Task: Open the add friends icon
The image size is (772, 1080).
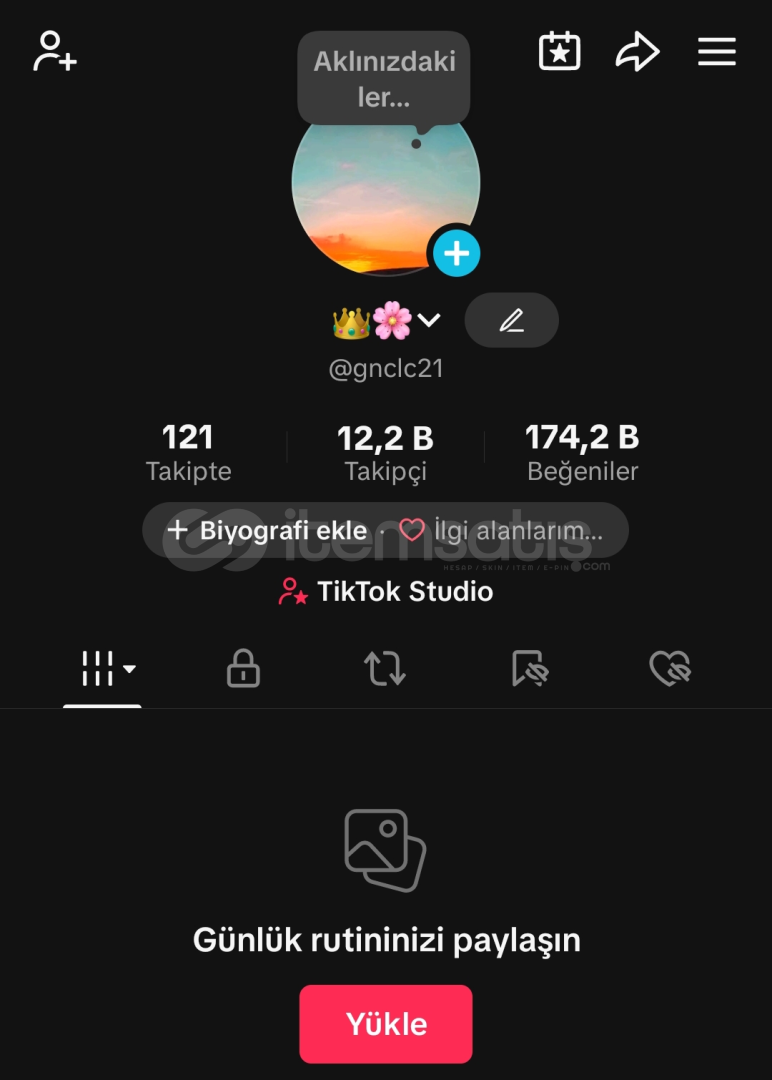Action: tap(55, 51)
